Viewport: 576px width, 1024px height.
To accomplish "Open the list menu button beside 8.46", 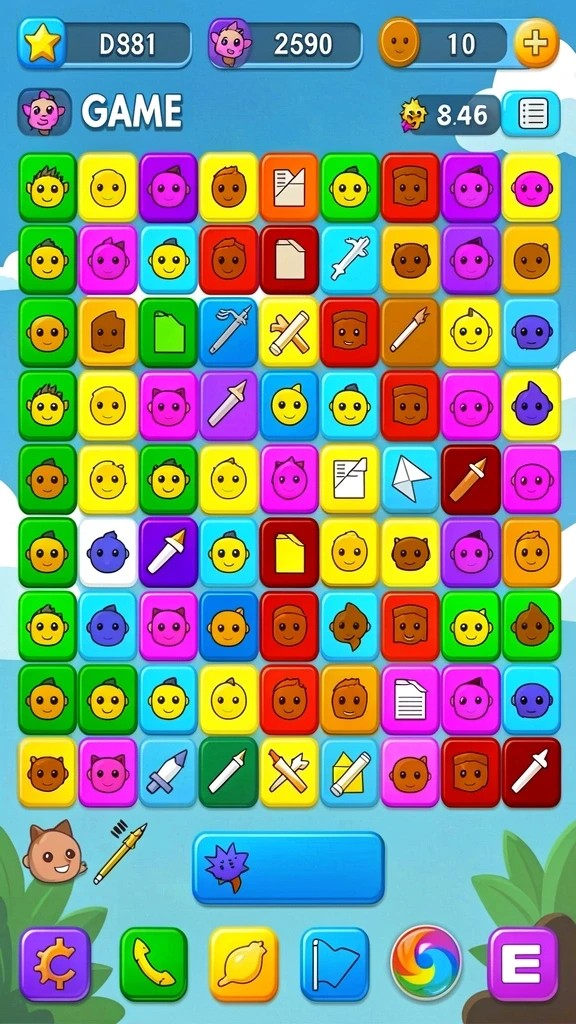I will pyautogui.click(x=530, y=114).
